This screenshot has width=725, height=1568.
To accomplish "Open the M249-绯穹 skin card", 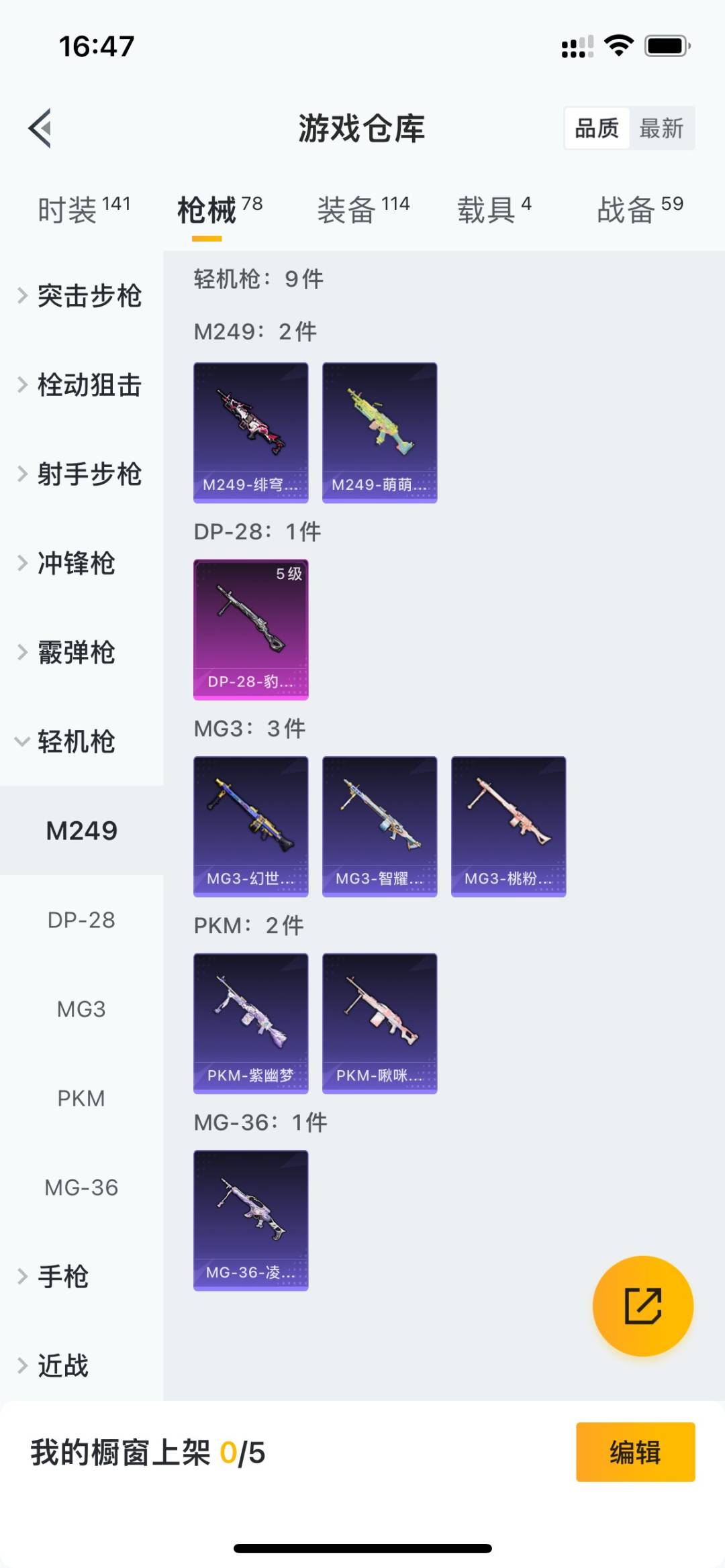I will [251, 433].
